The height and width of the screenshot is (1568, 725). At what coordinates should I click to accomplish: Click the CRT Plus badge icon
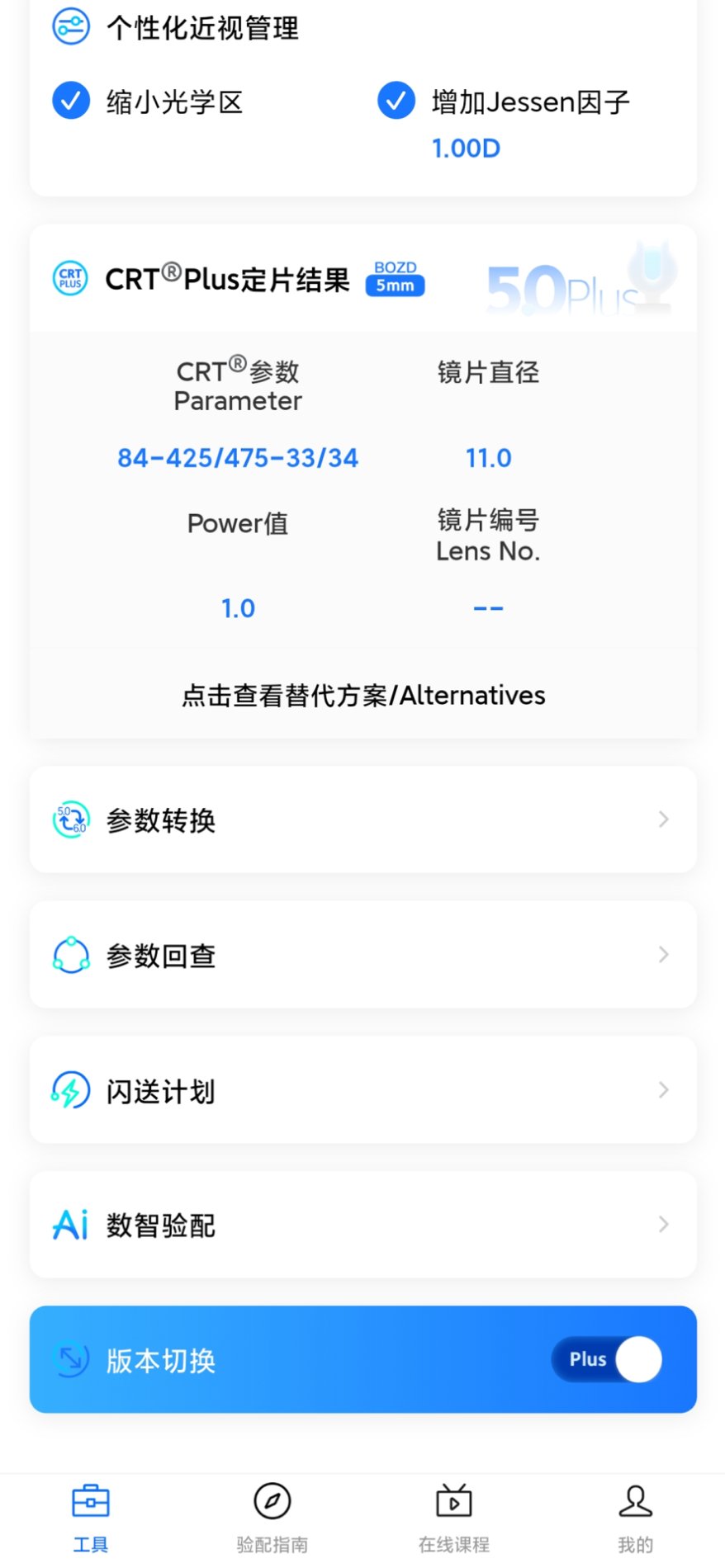pyautogui.click(x=69, y=278)
